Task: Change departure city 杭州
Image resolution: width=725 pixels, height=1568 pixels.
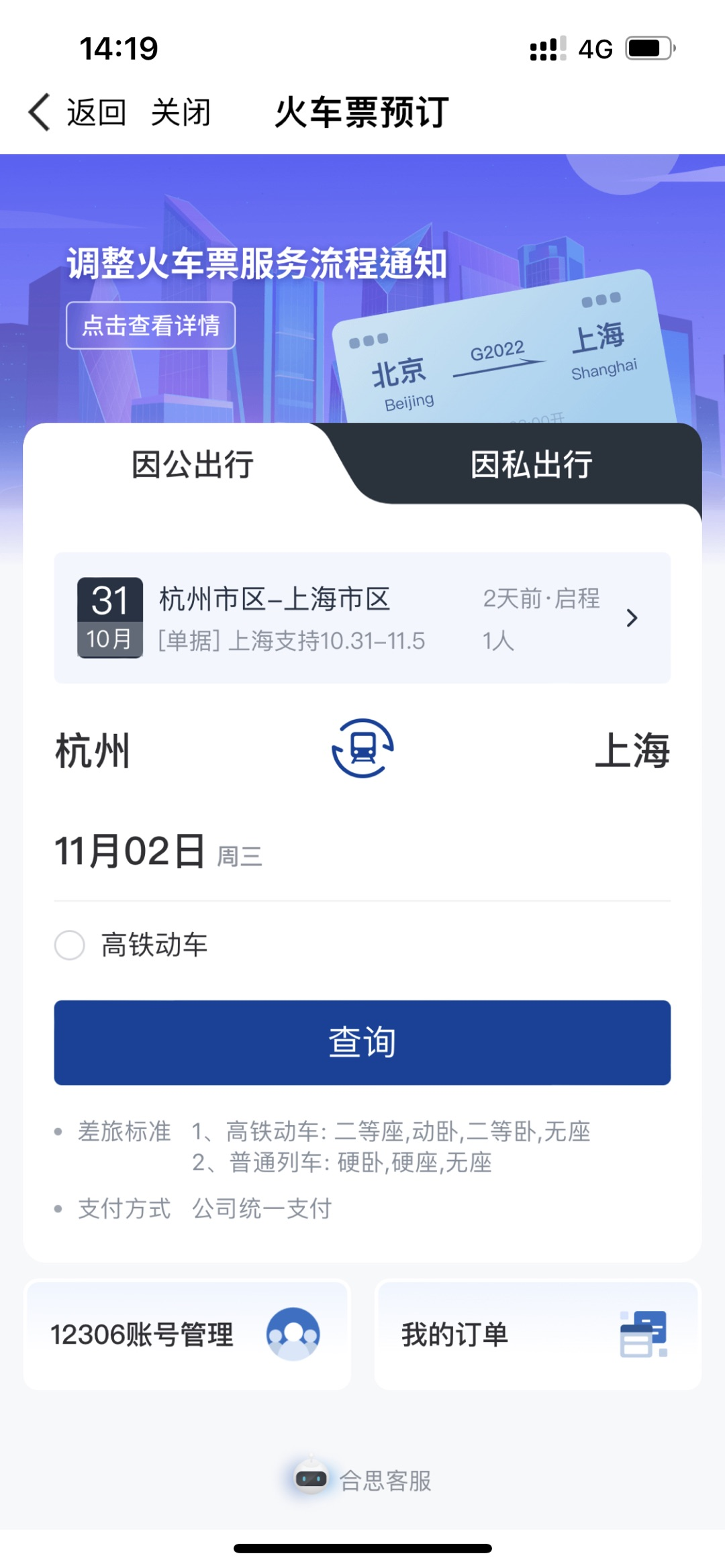Action: click(x=93, y=750)
